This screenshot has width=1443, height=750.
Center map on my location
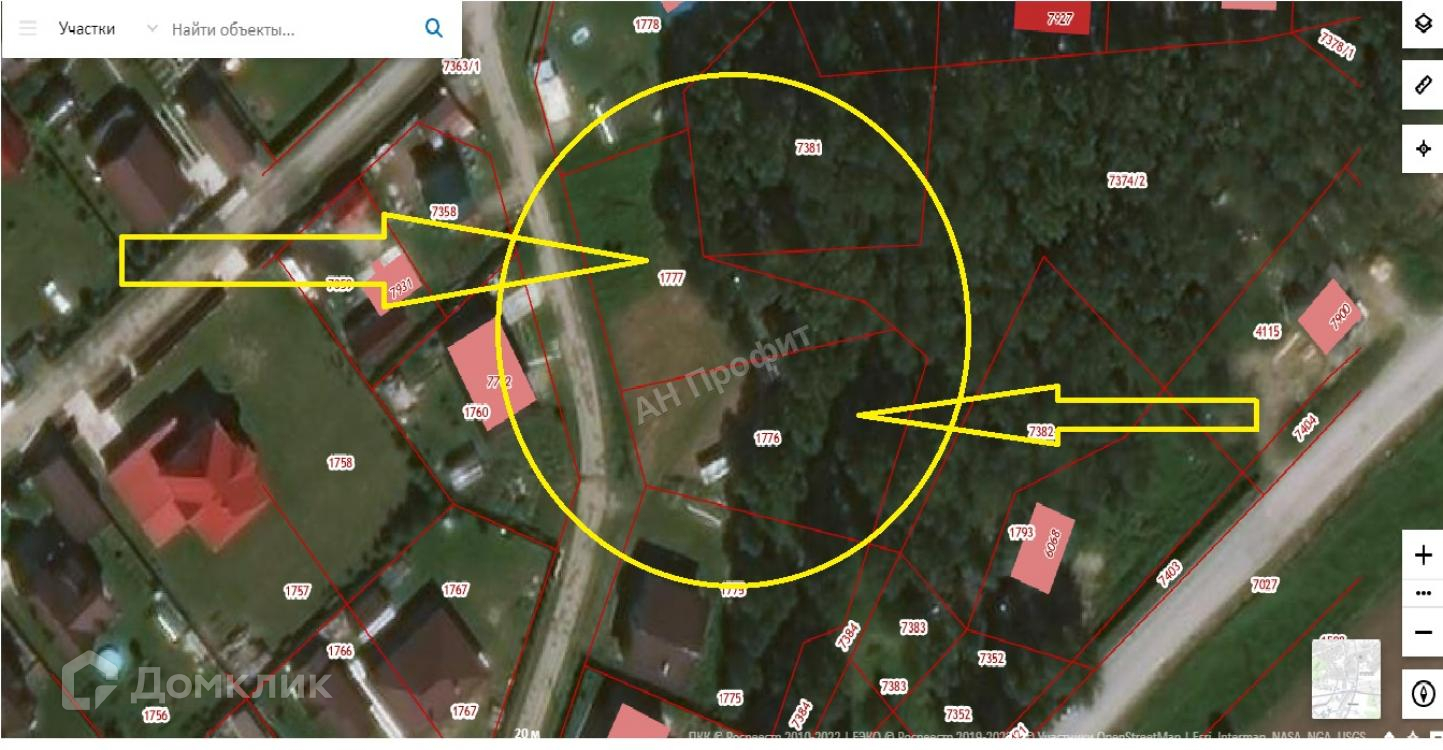(1423, 149)
